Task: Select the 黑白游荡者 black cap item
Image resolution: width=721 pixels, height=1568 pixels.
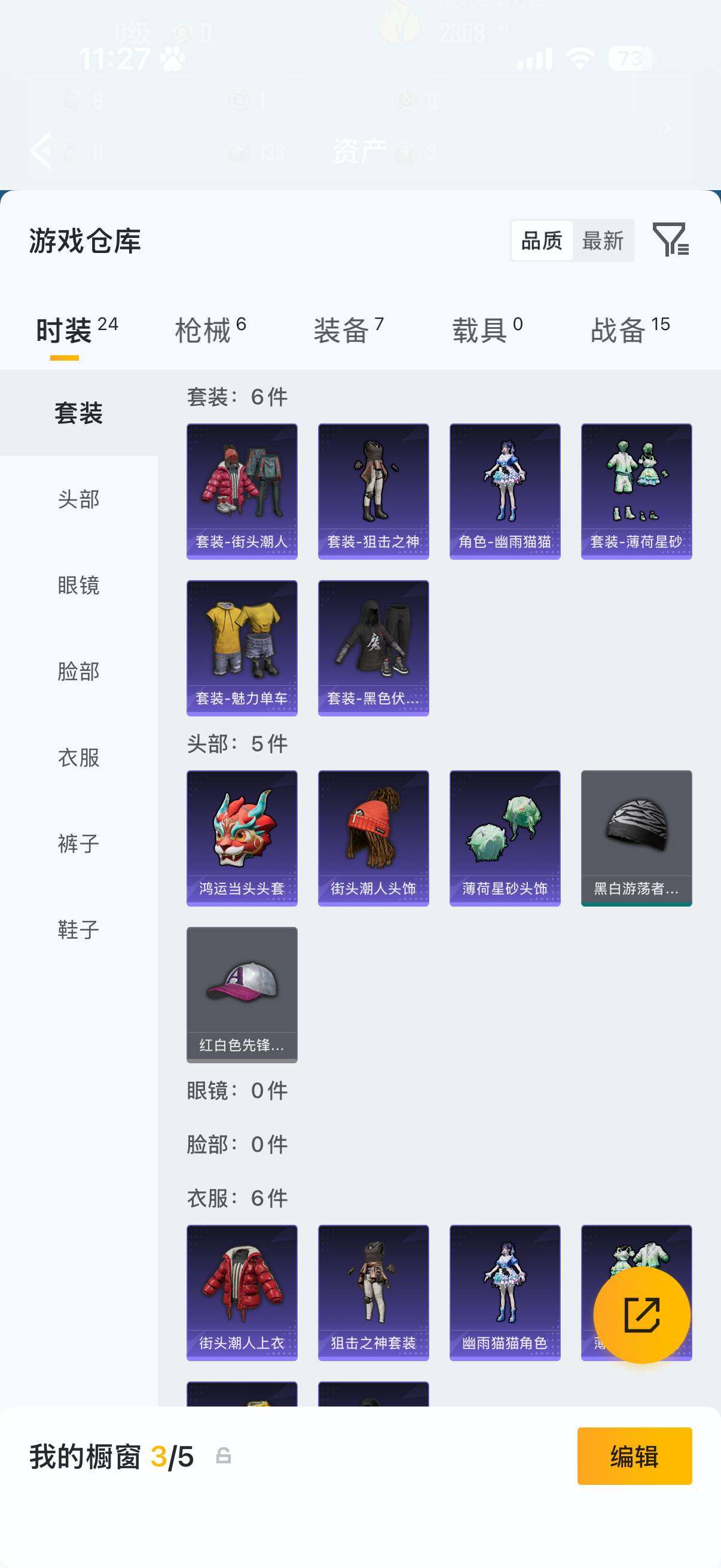Action: [x=637, y=838]
